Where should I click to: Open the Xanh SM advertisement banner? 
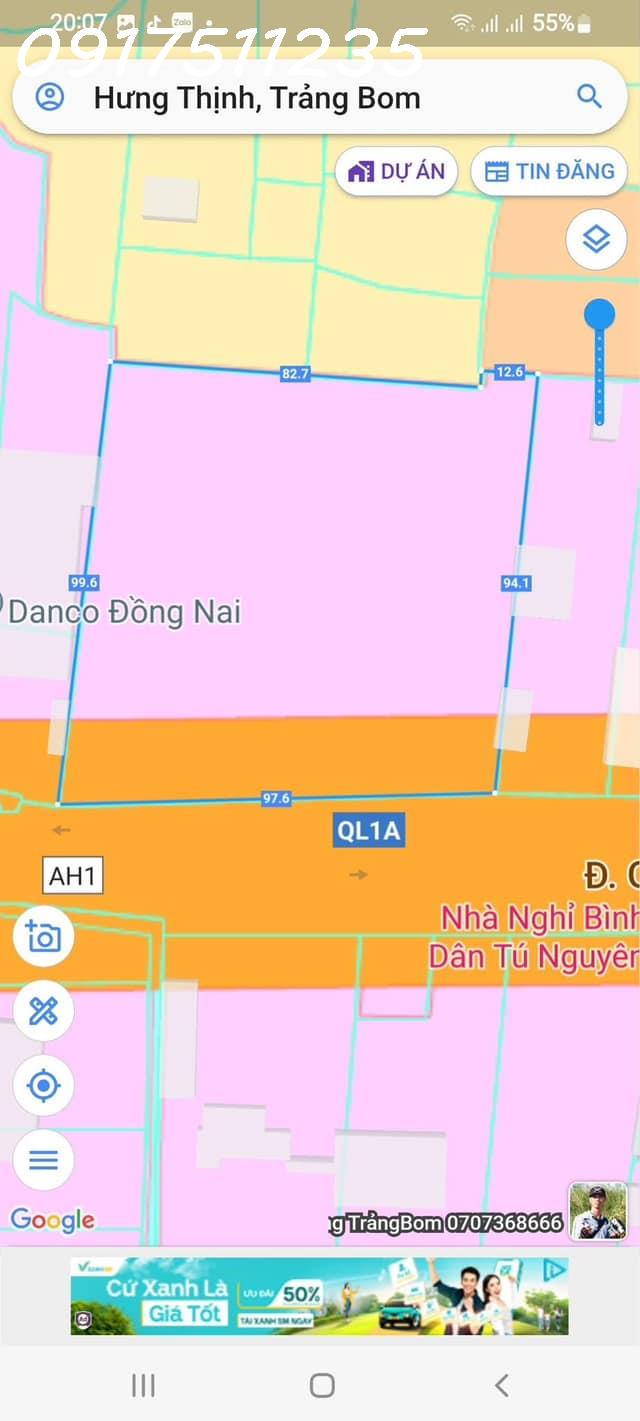coord(319,1295)
